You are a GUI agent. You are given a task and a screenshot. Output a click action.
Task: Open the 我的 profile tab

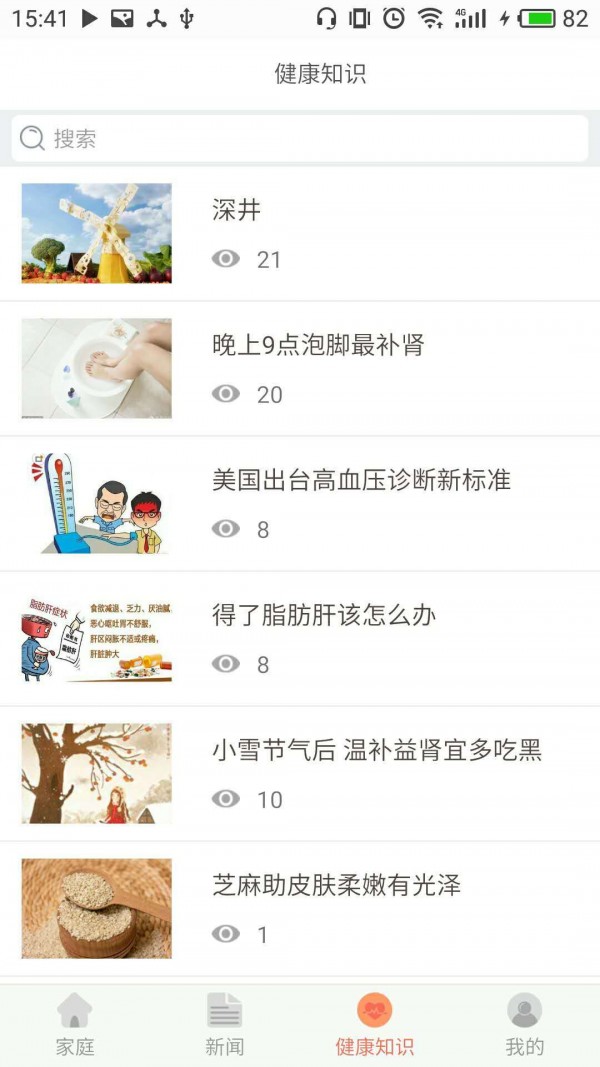coord(525,1025)
